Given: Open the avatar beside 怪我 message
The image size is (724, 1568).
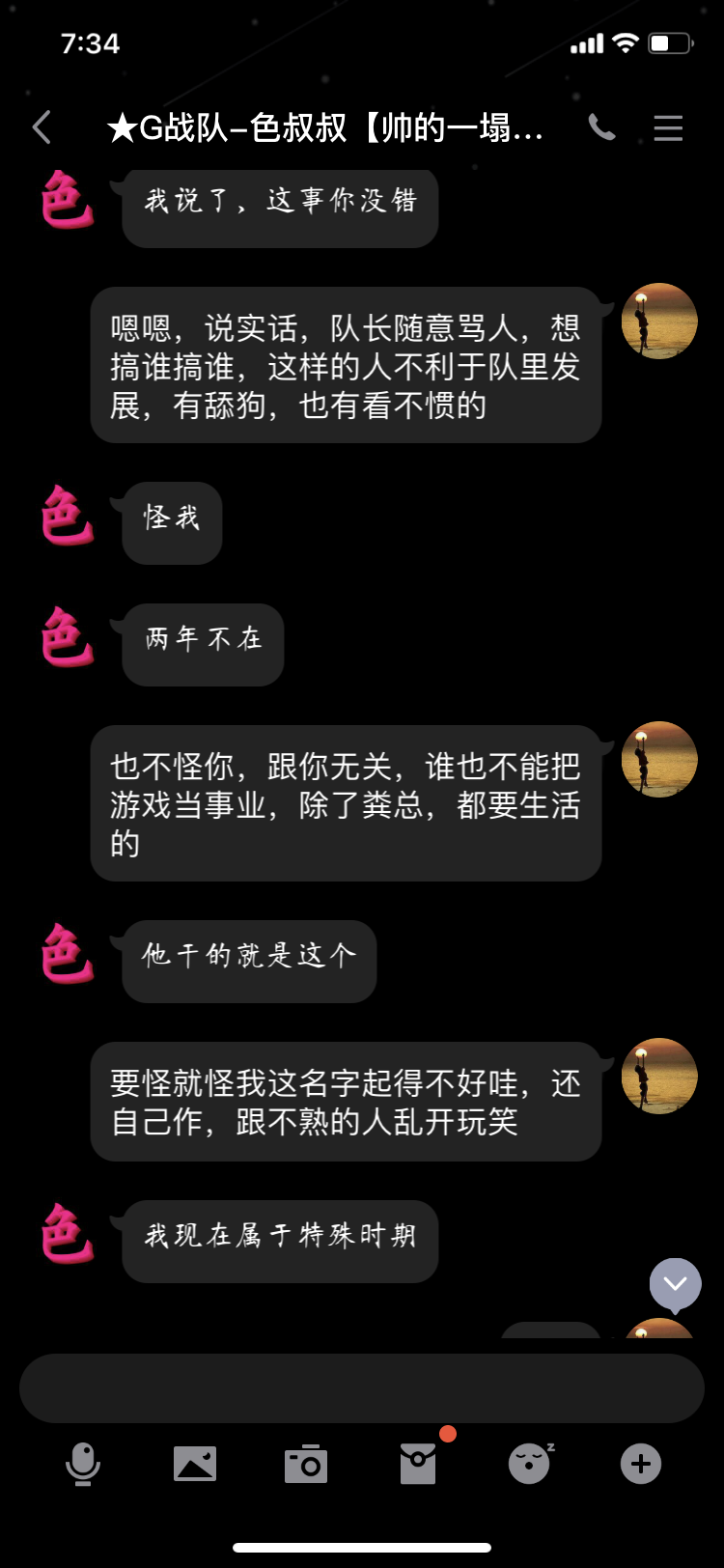Looking at the screenshot, I should [x=68, y=517].
